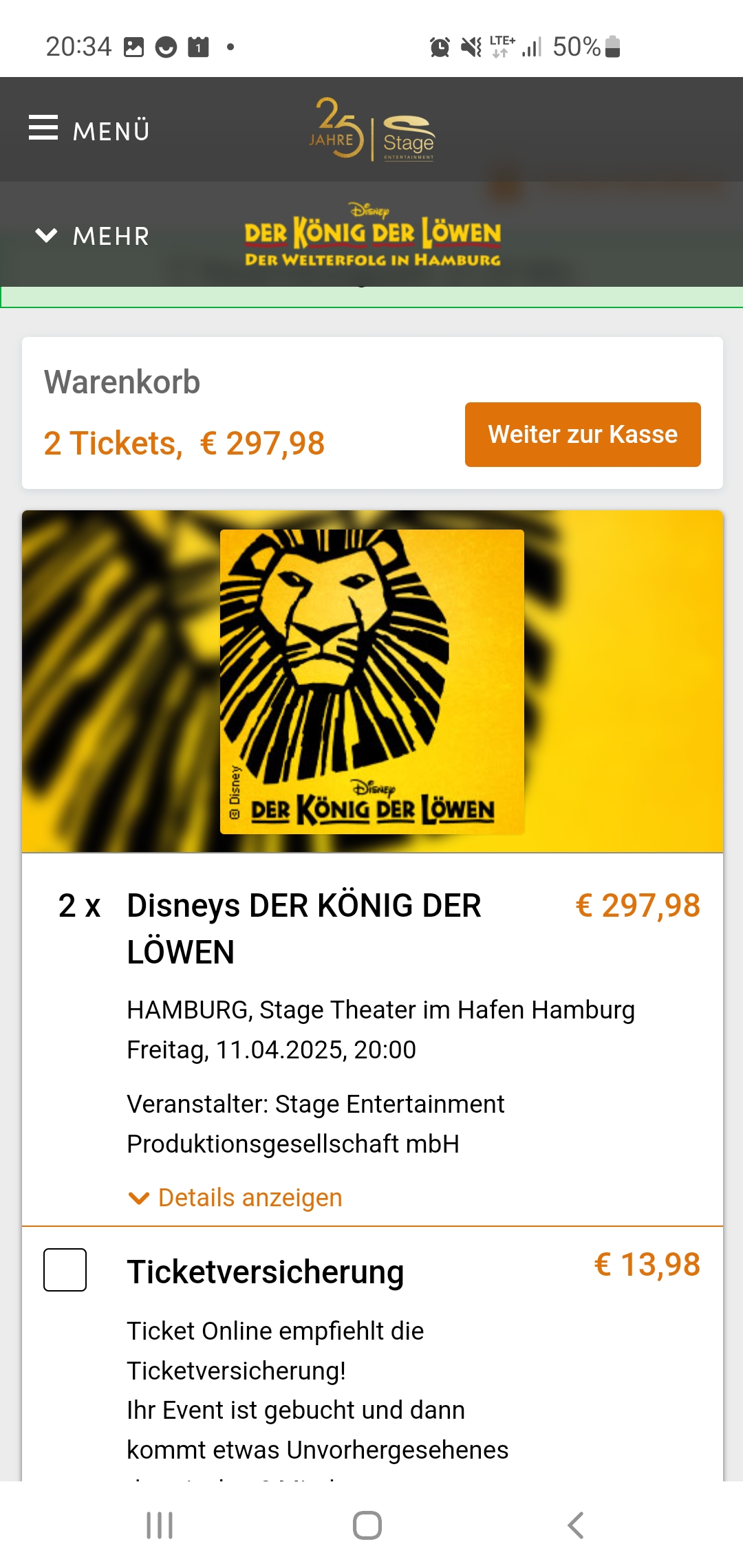
Task: Open the MENÜ hamburger menu
Action: click(89, 129)
